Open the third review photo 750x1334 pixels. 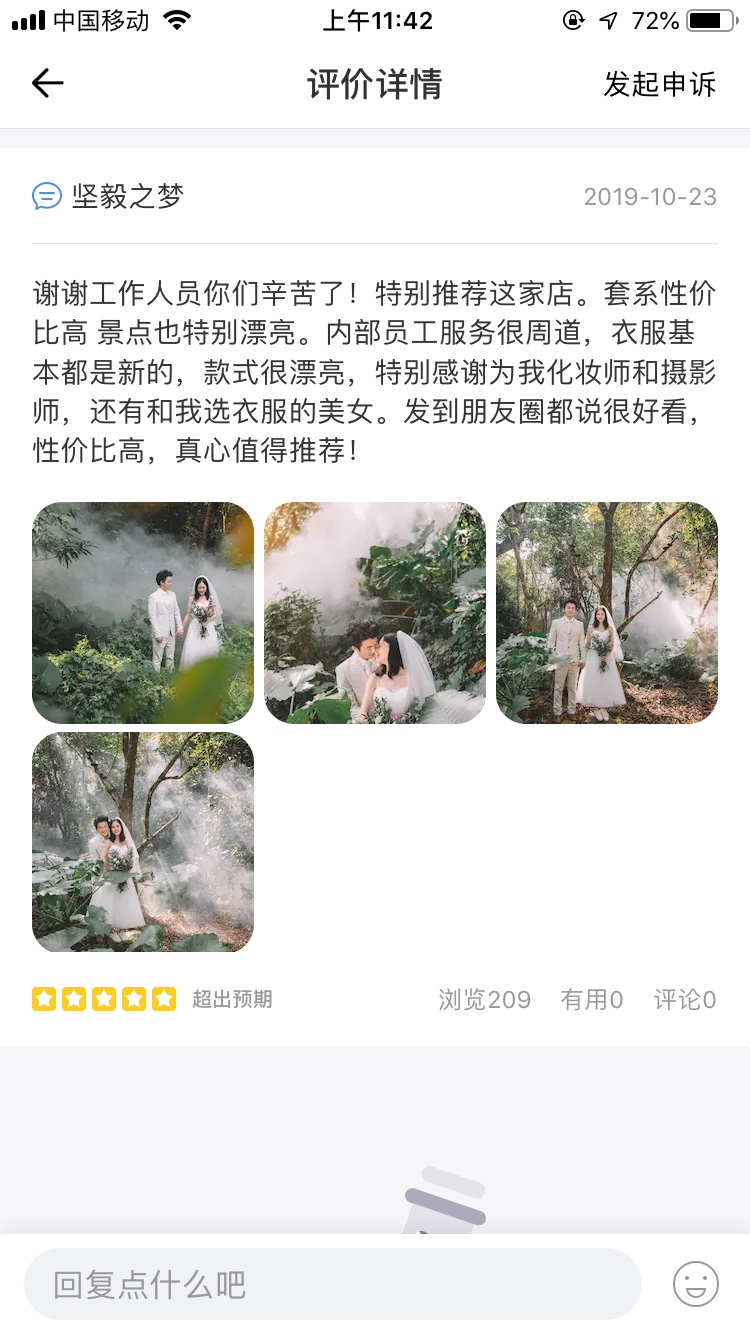point(607,613)
